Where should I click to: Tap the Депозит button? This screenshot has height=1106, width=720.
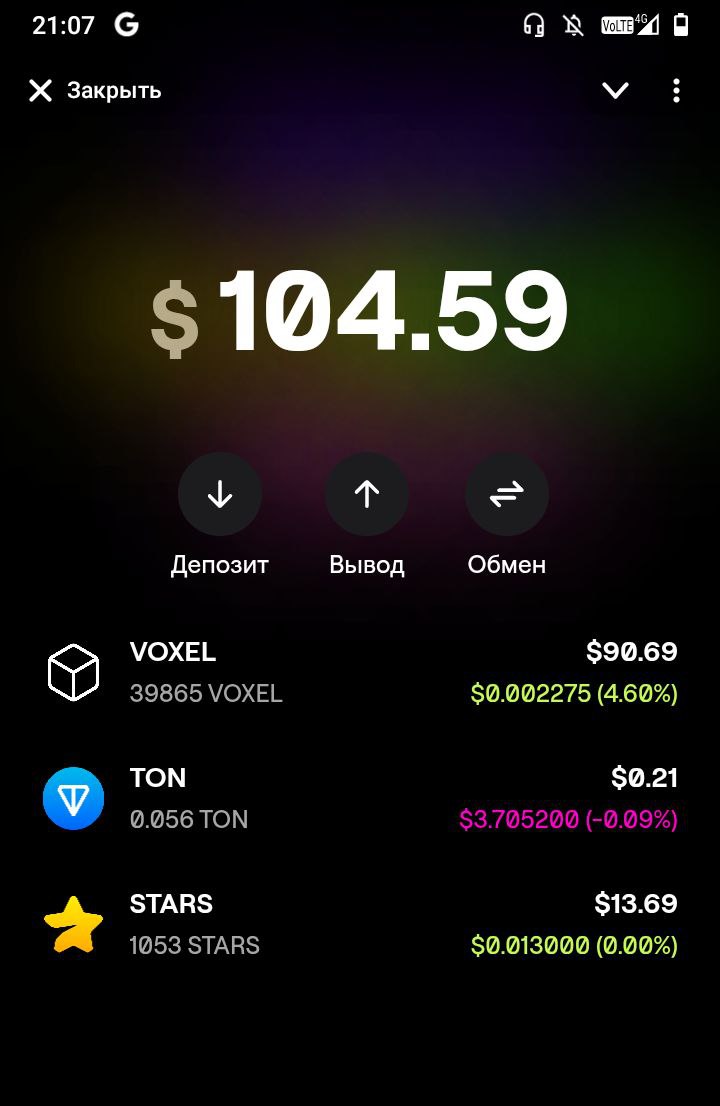(x=220, y=495)
